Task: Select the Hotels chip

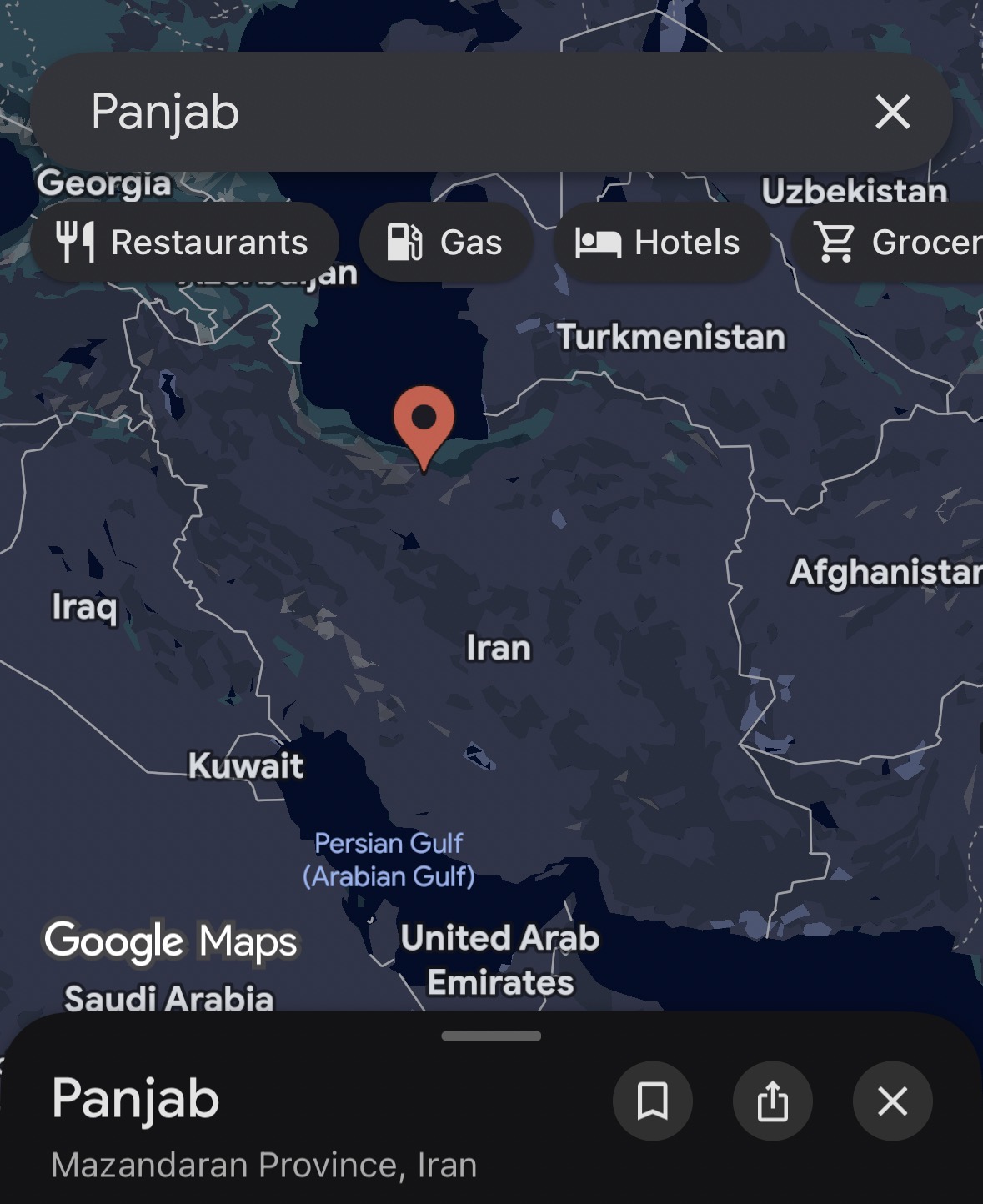Action: 660,243
